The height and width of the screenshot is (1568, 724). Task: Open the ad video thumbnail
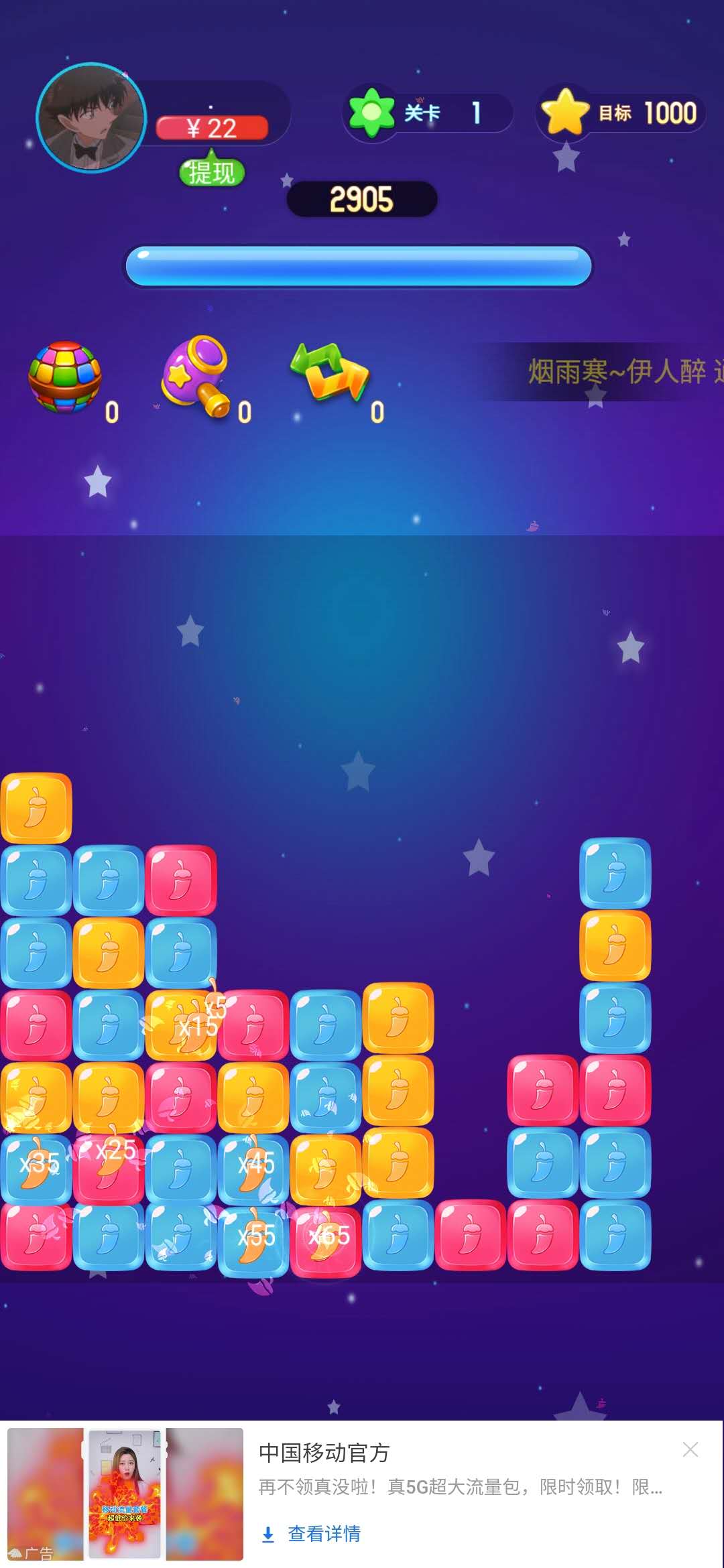click(125, 1494)
